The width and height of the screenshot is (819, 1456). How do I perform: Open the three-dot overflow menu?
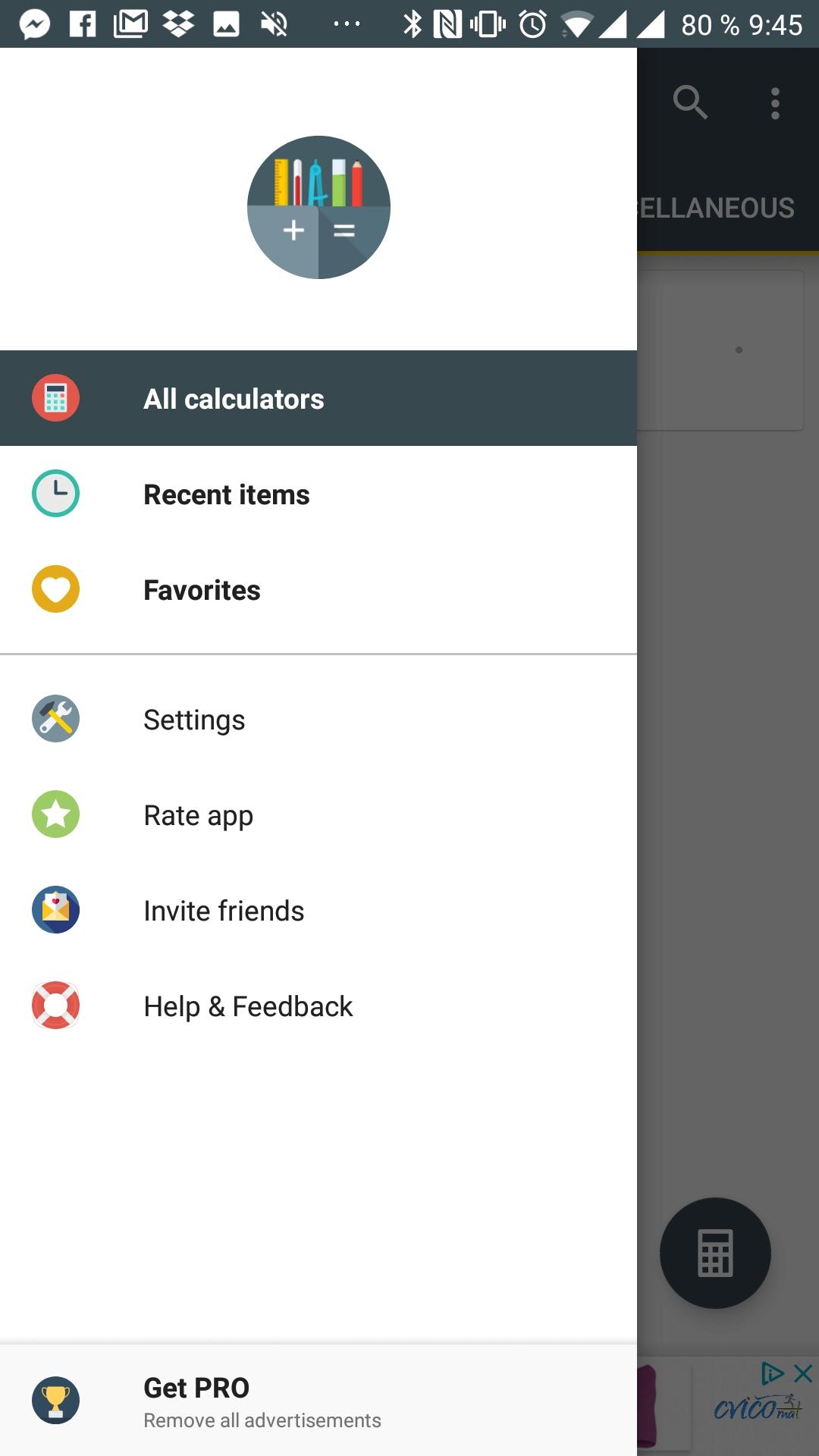pyautogui.click(x=775, y=103)
